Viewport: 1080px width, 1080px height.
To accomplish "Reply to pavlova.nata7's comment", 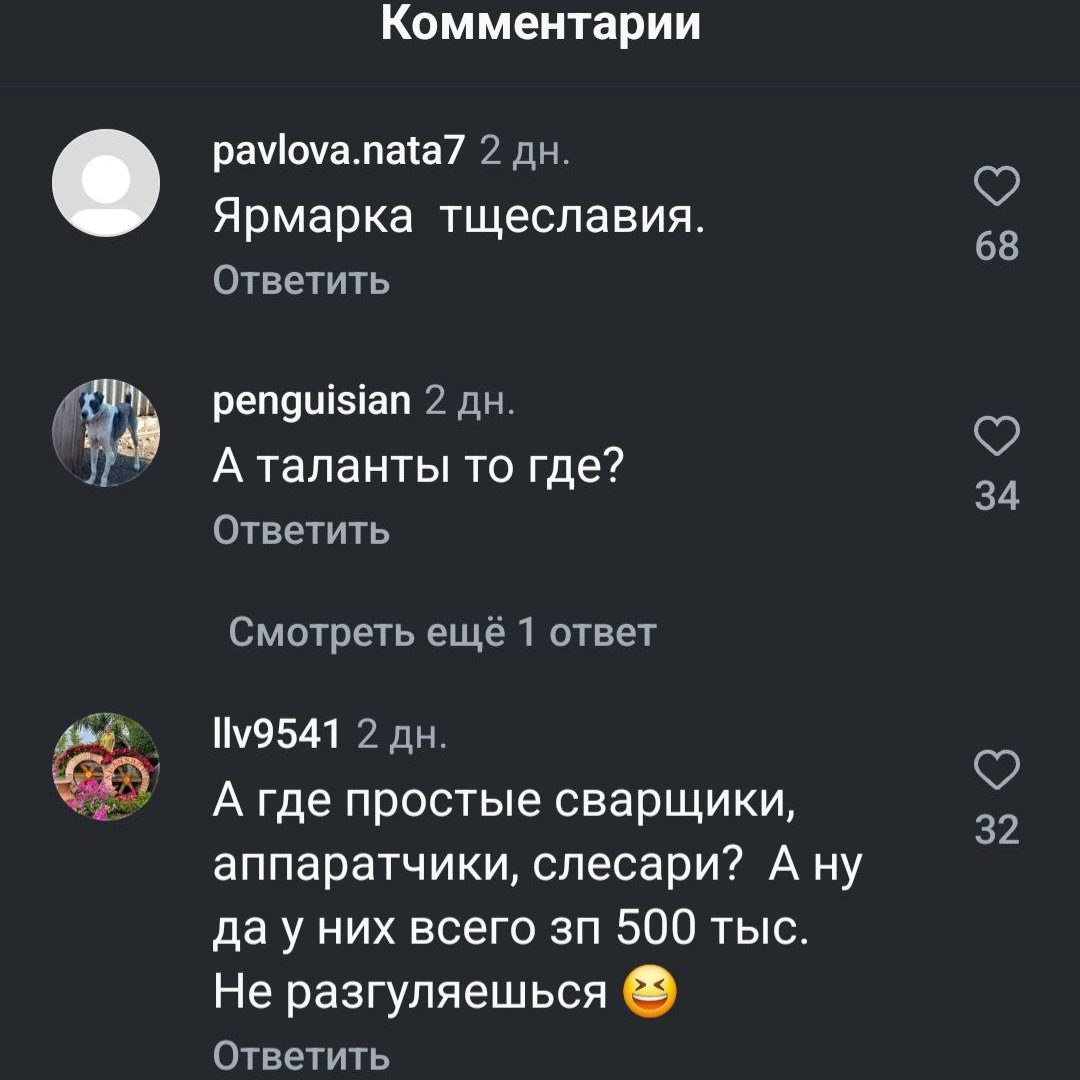I will click(302, 281).
